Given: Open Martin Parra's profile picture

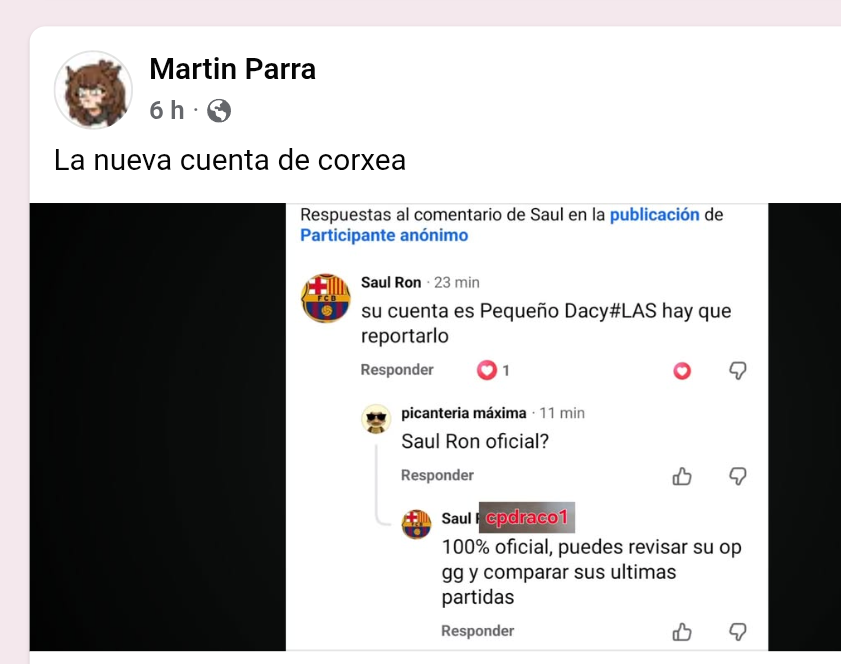Looking at the screenshot, I should (x=92, y=90).
